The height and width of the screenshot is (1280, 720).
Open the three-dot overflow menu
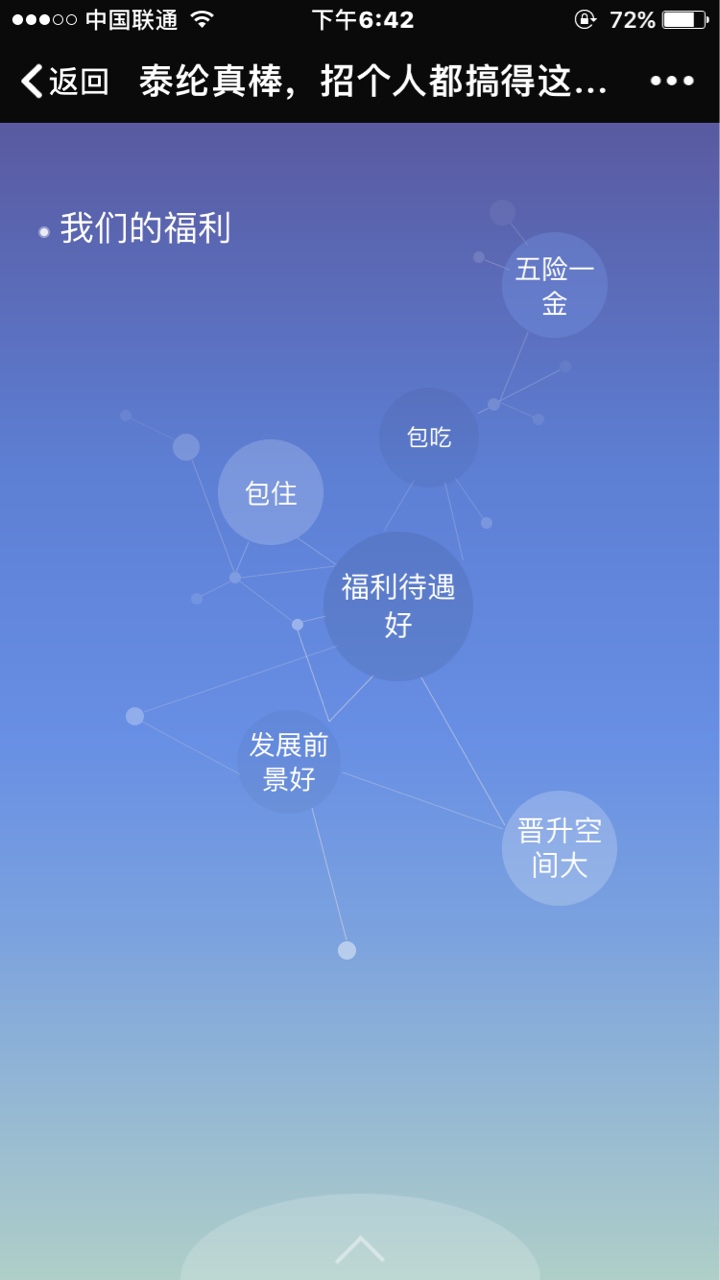672,81
